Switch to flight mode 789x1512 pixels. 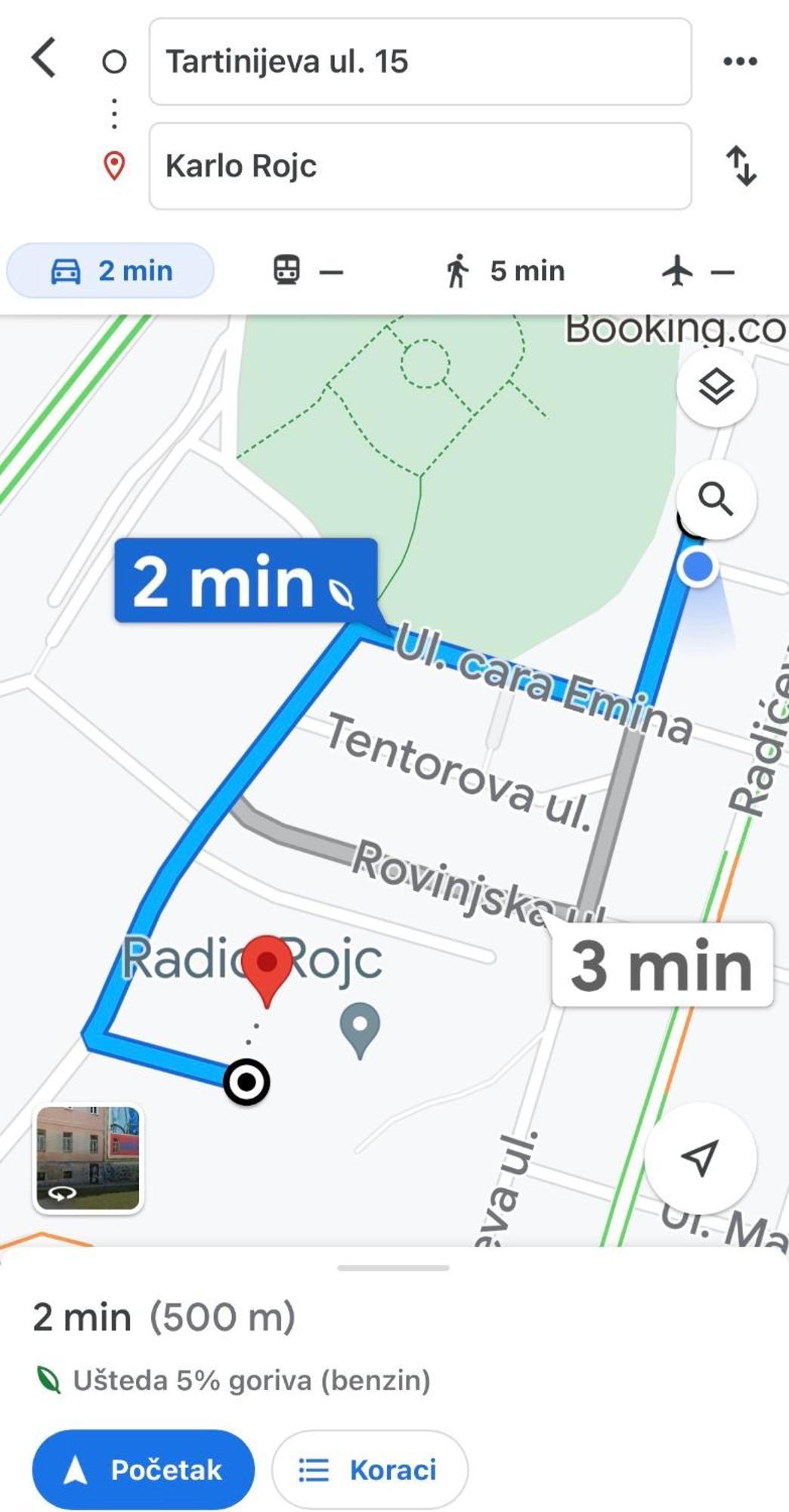click(x=697, y=271)
